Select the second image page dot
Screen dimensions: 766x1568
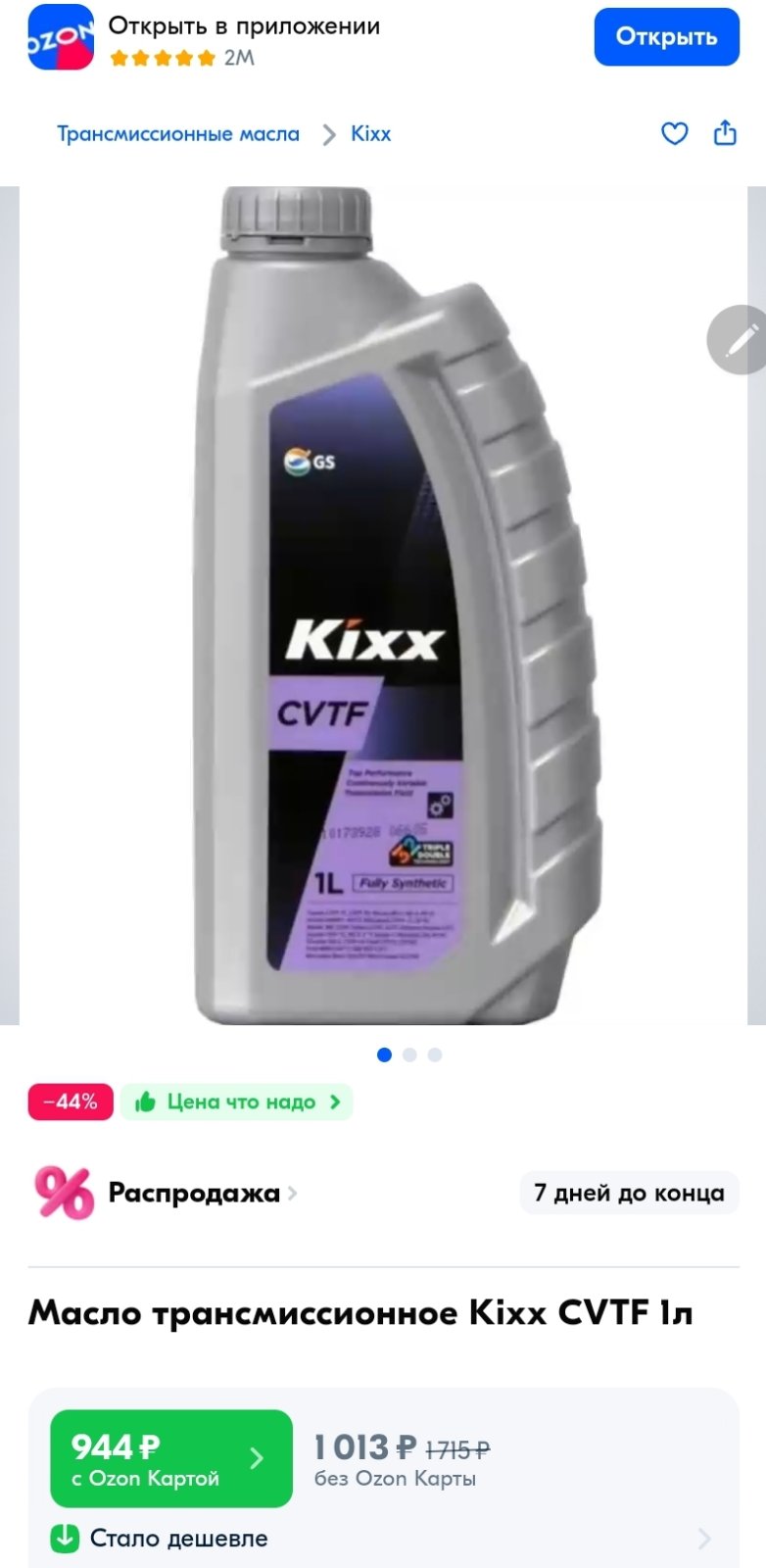[409, 1055]
